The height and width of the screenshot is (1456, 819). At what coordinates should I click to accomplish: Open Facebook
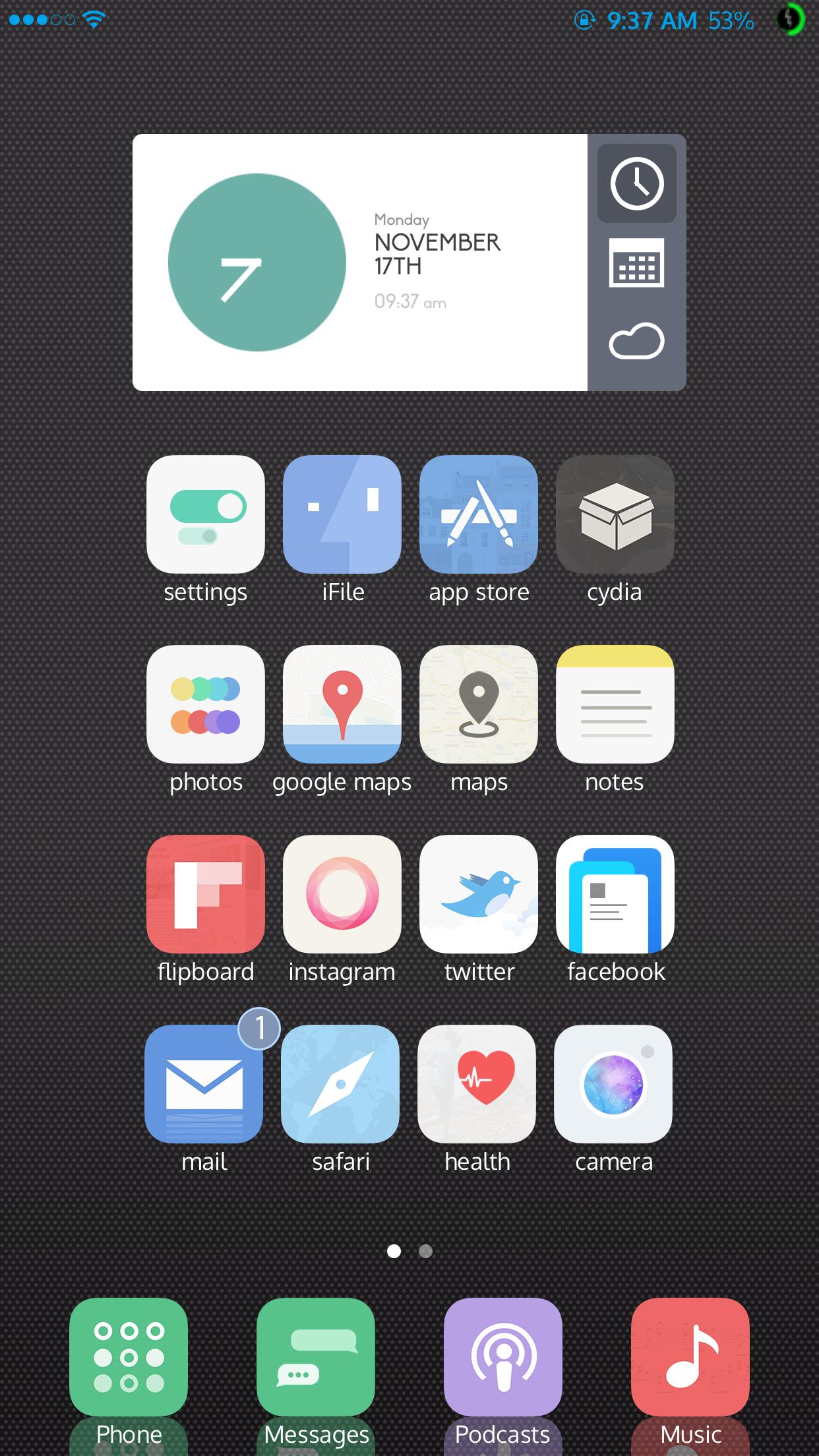(615, 894)
